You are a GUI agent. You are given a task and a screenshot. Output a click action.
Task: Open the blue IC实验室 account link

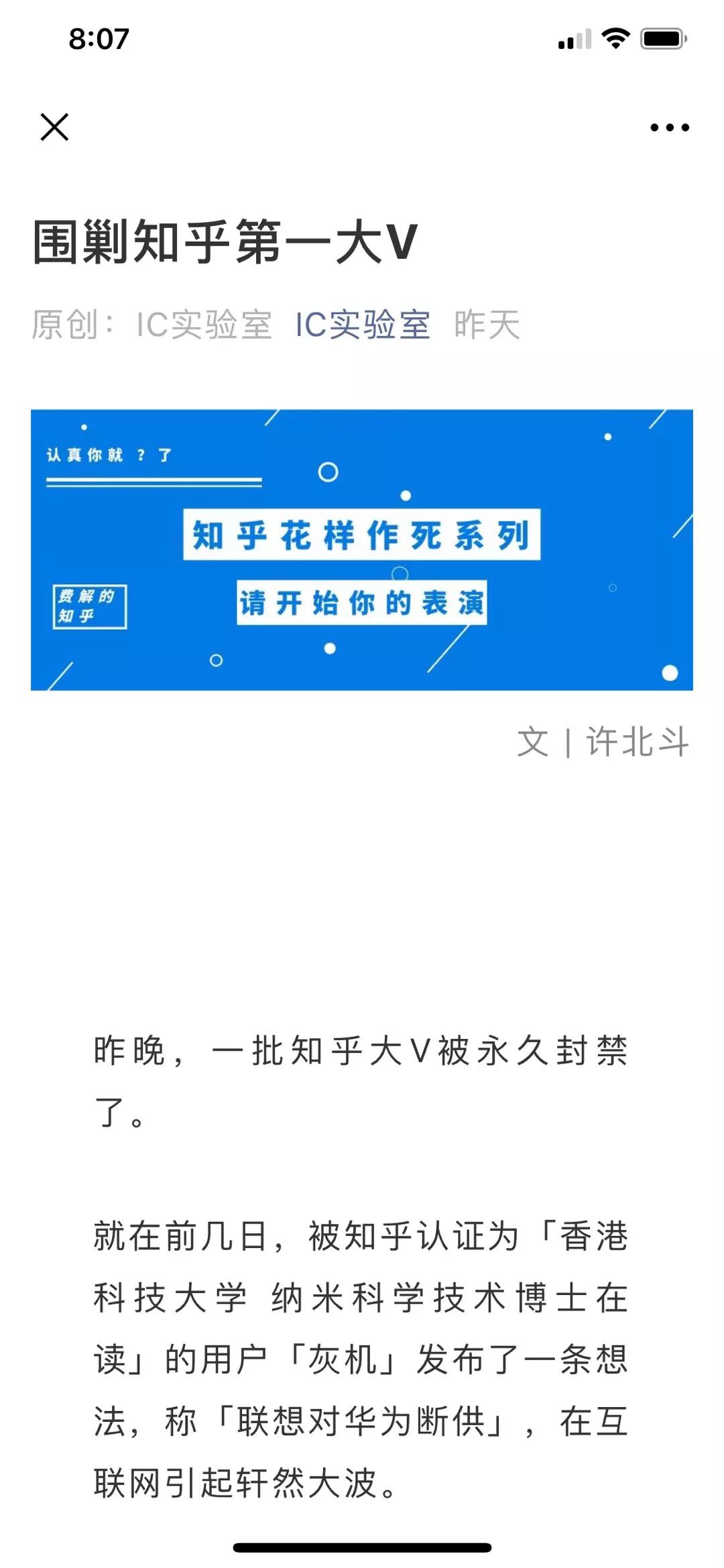click(363, 325)
